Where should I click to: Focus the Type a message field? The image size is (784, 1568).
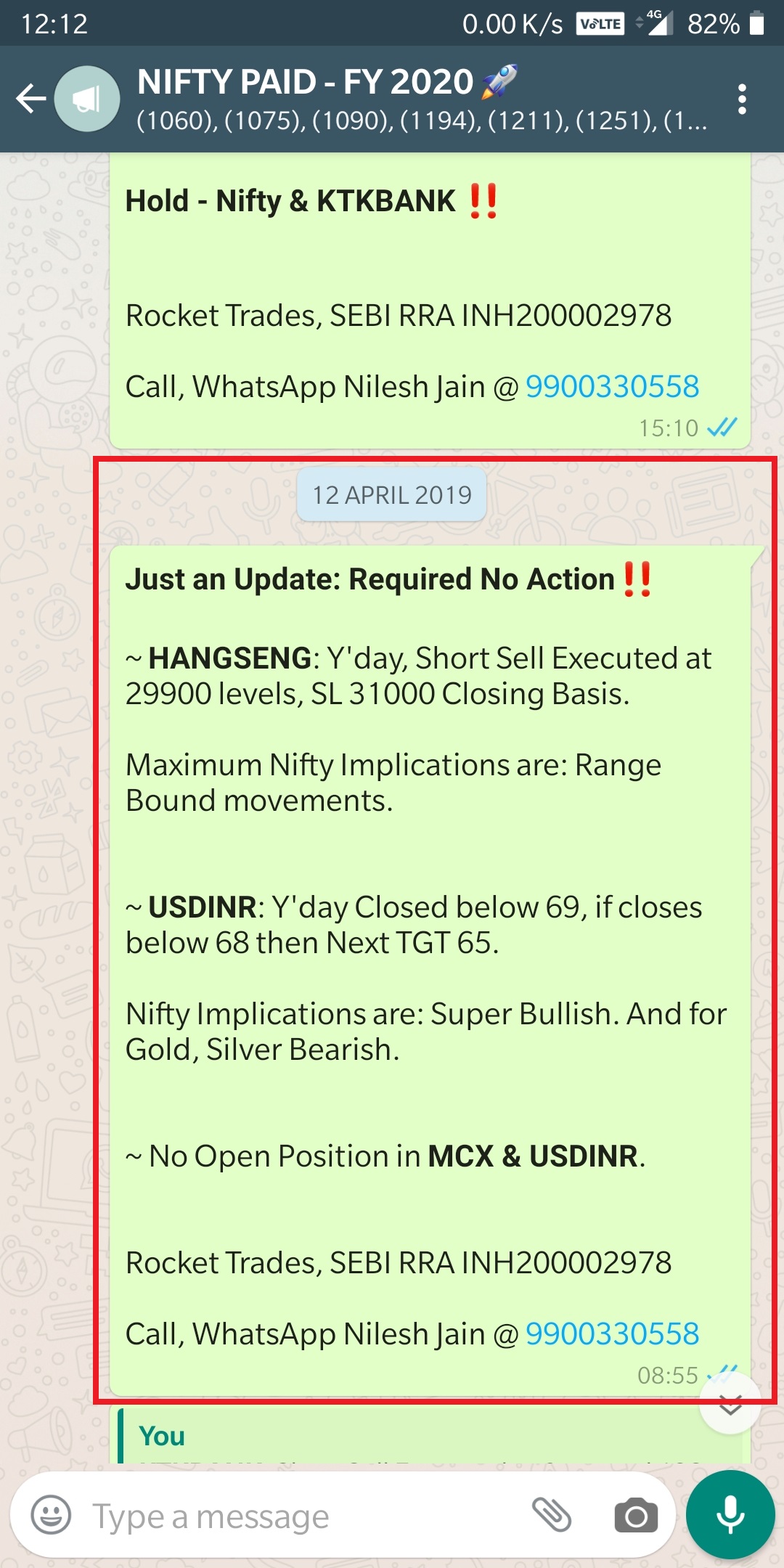coord(290,1516)
